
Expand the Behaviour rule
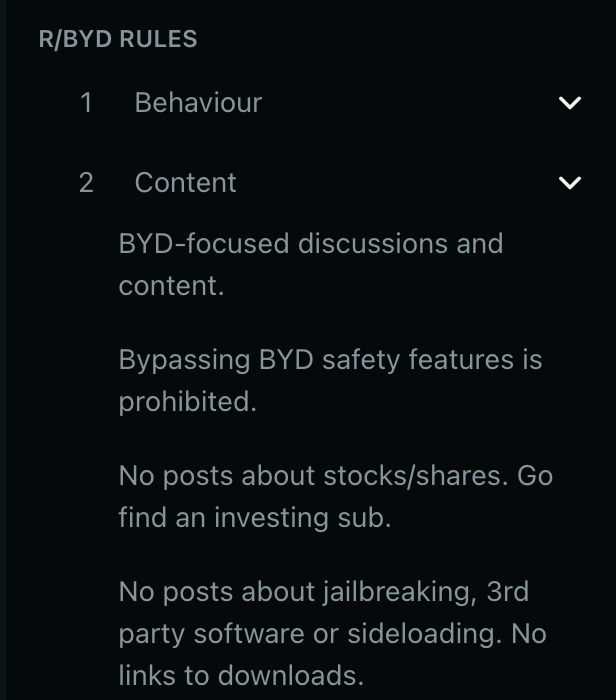[x=569, y=103]
